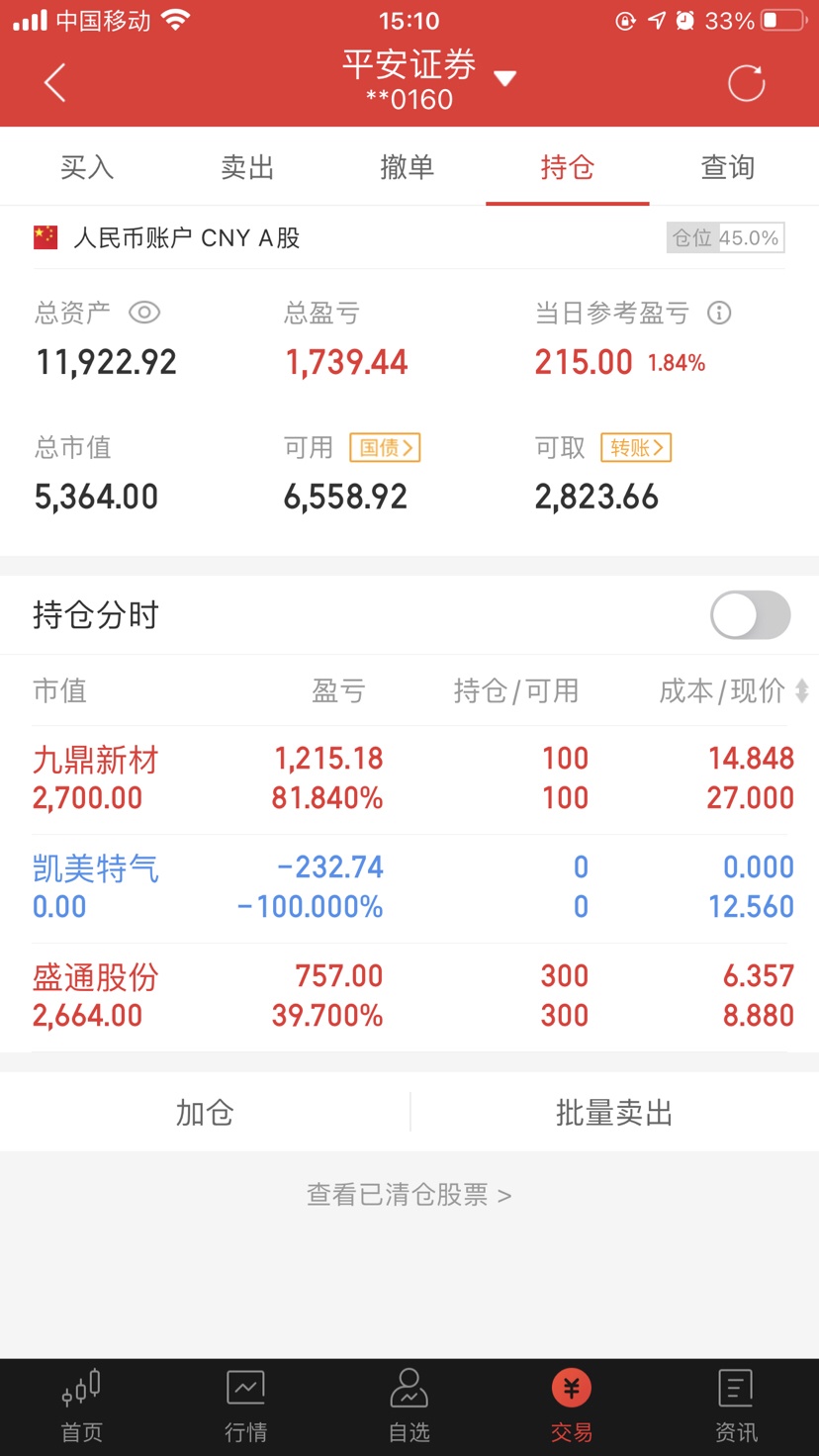Tap the 转账 button
Image resolution: width=819 pixels, height=1456 pixels.
coord(636,447)
